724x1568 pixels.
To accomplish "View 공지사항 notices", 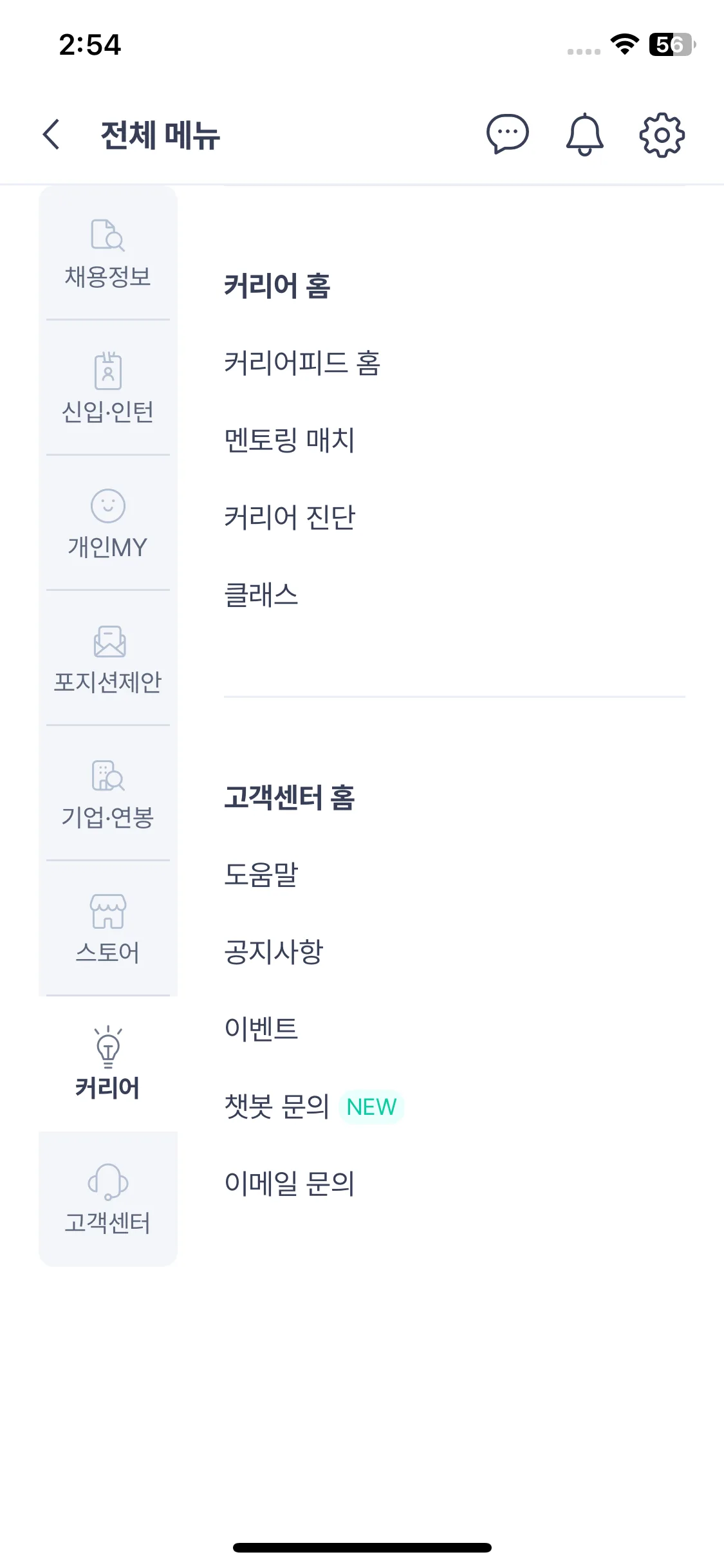I will (274, 951).
